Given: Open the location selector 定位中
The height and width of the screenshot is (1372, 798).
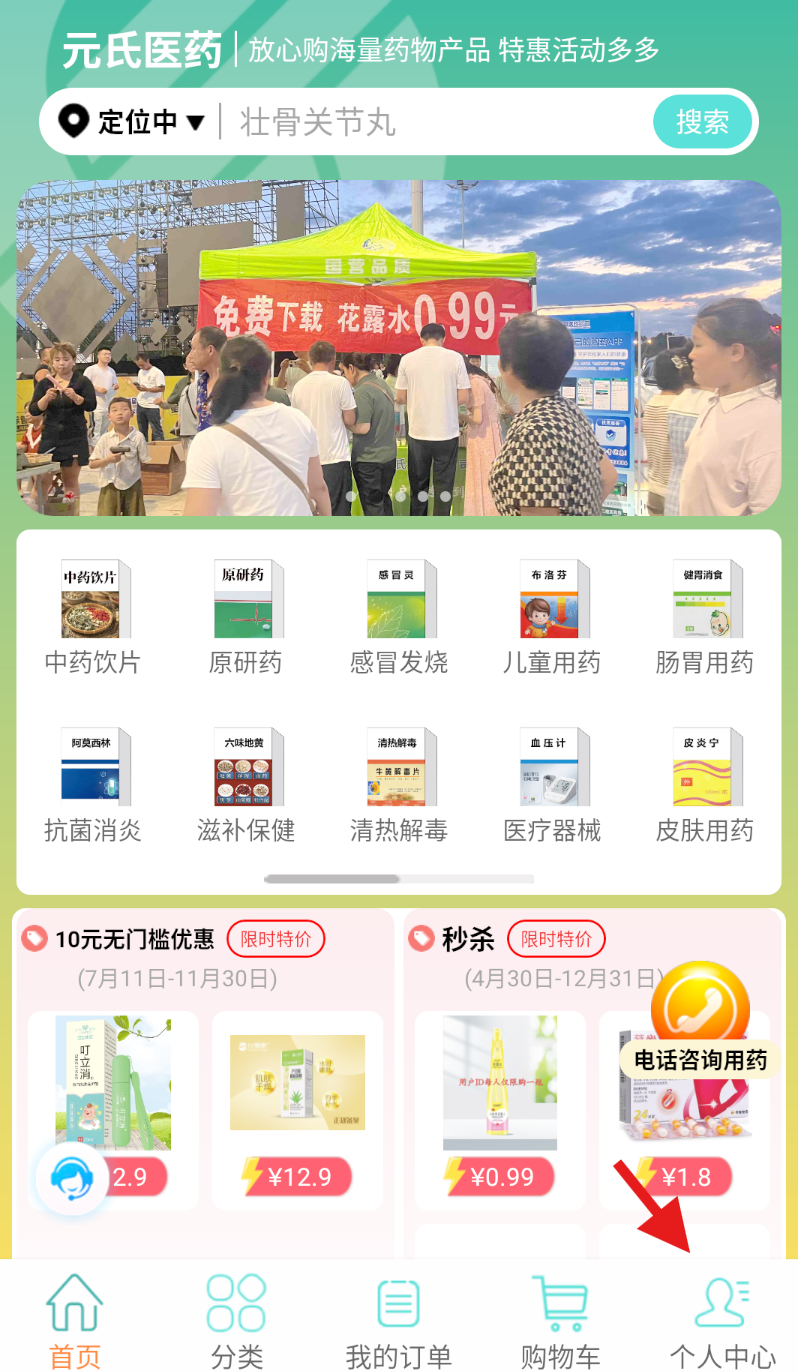Looking at the screenshot, I should 131,122.
